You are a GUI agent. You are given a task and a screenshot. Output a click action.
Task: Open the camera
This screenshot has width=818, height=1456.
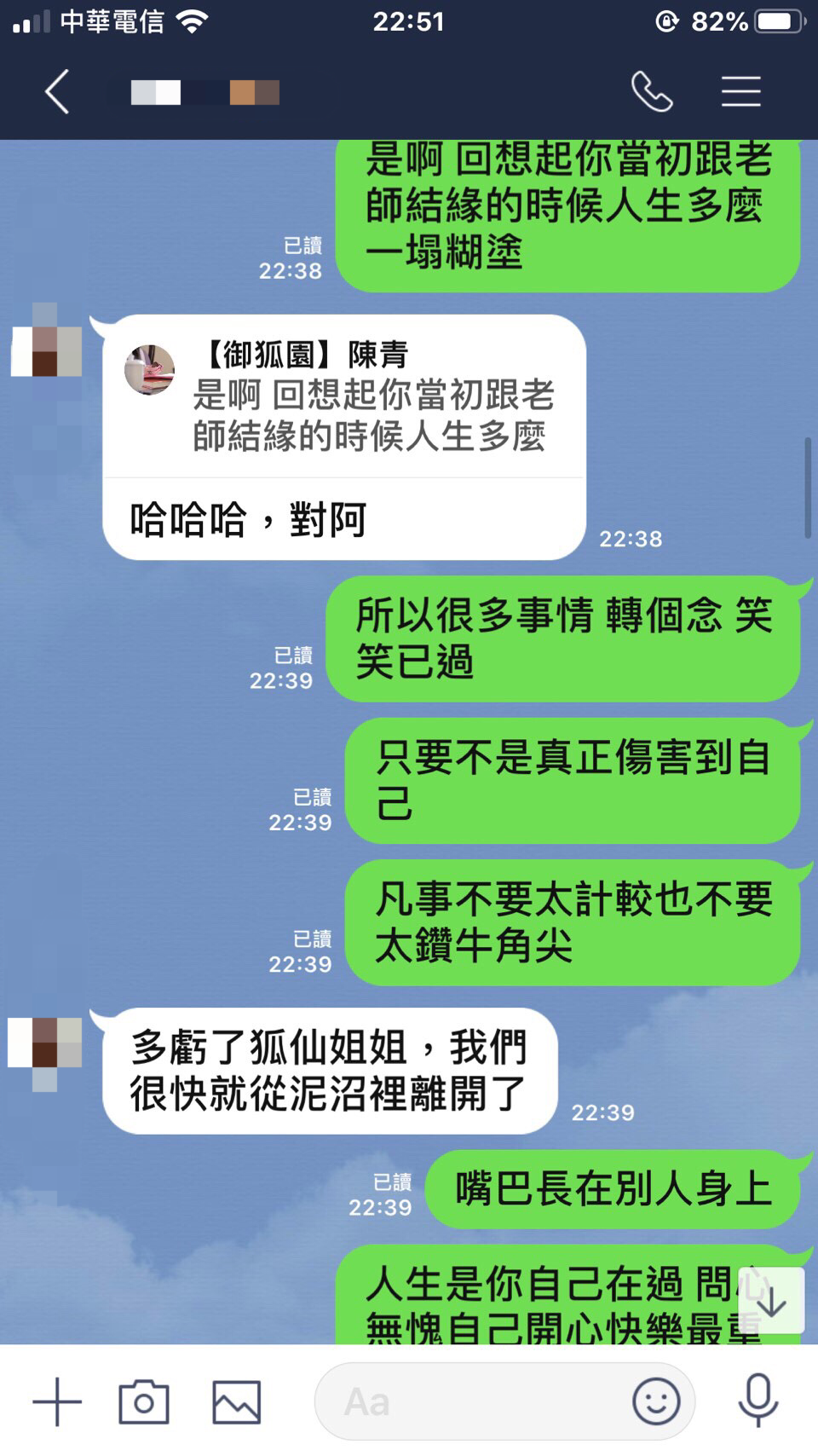143,1401
